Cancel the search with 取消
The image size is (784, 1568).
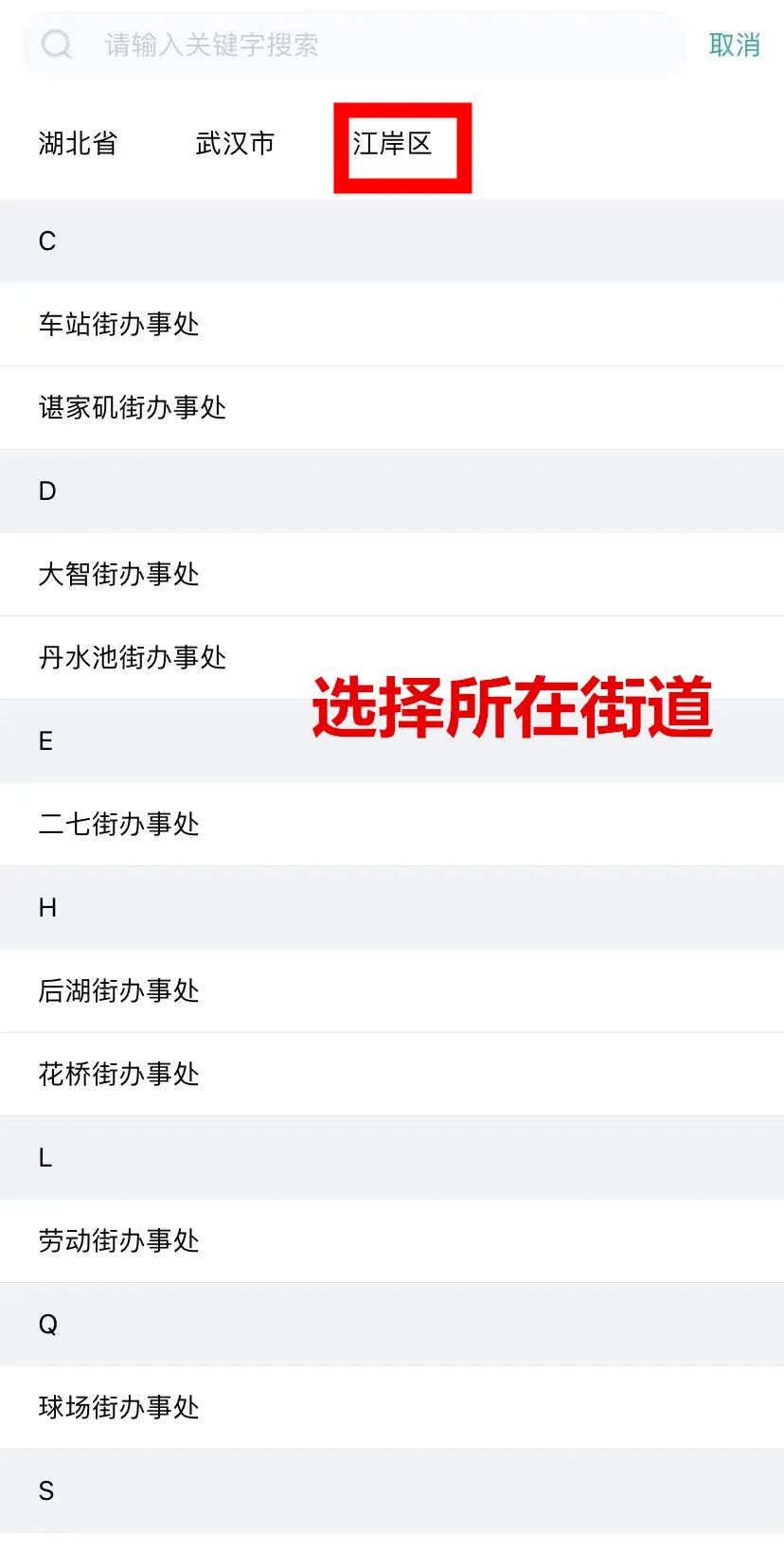coord(735,45)
